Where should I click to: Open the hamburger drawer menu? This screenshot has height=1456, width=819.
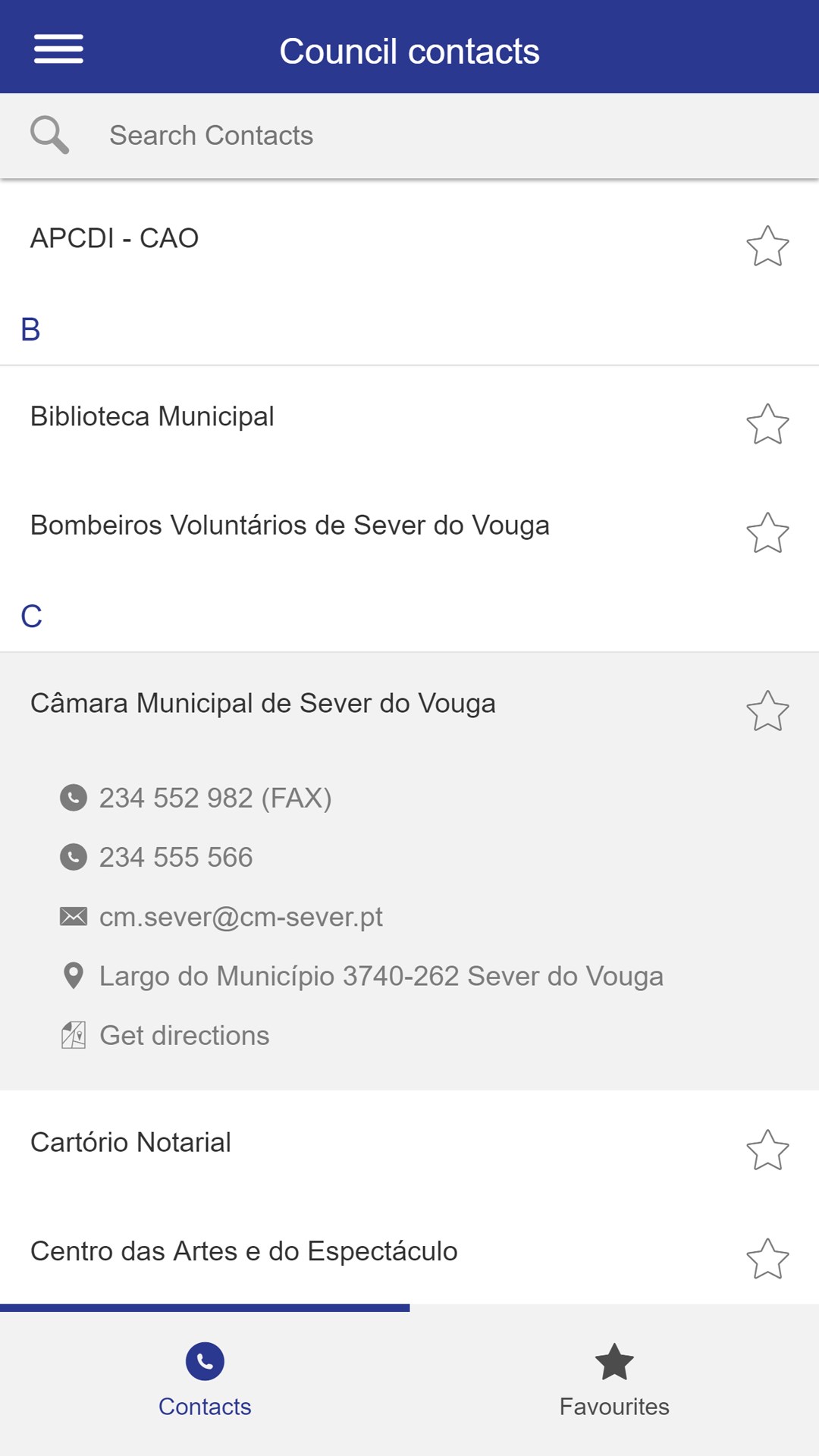tap(58, 49)
